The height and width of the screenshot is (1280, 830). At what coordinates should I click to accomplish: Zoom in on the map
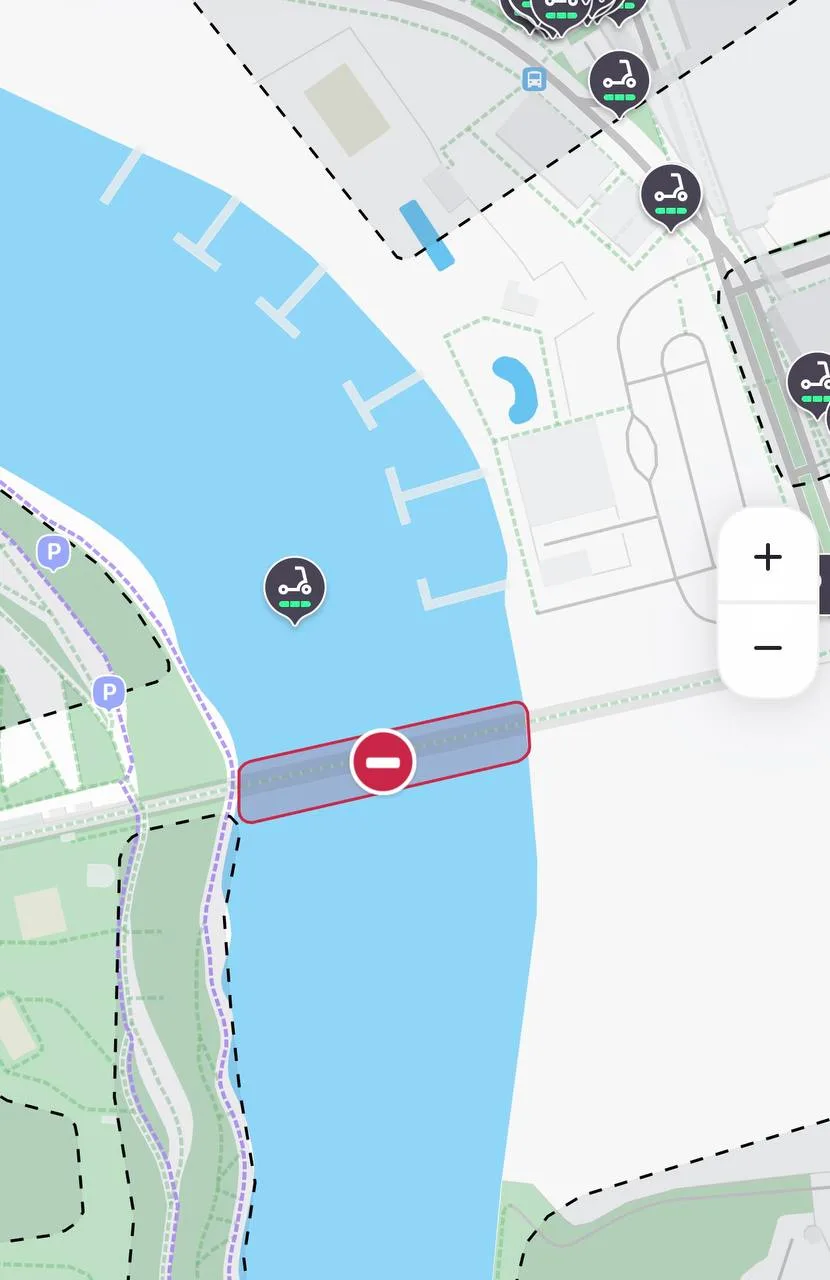(767, 557)
